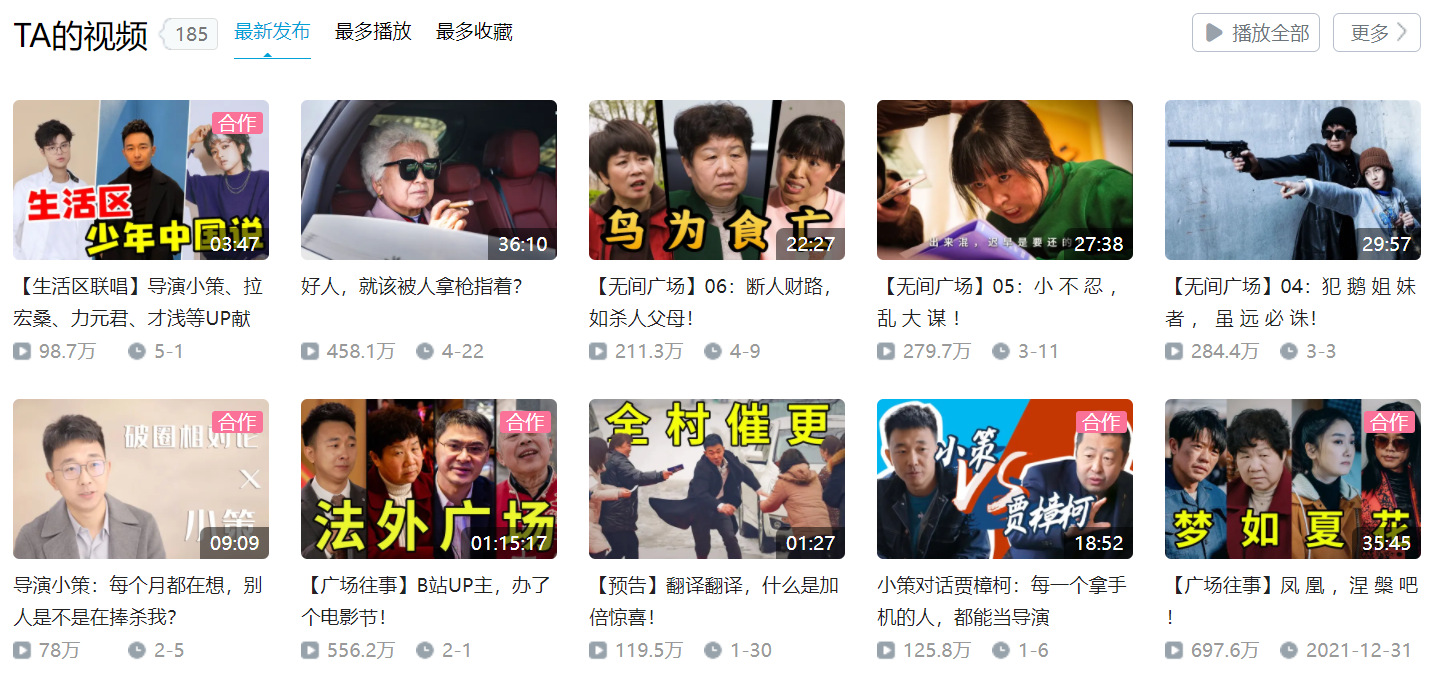Watch 无间广场 05 小不忍乱大谋

pyautogui.click(x=1005, y=180)
